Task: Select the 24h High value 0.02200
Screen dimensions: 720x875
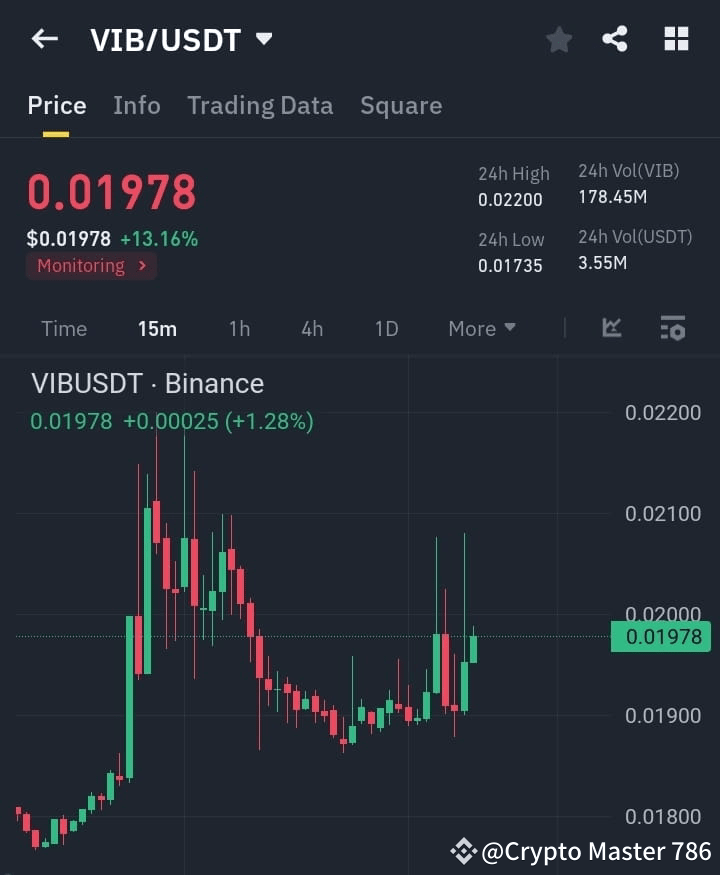Action: [513, 199]
